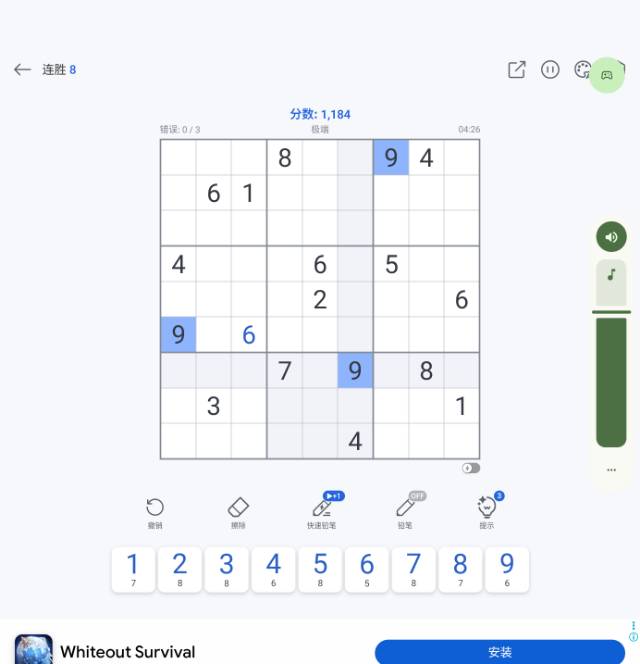
Task: Enter number 5 from the number pad
Action: [x=320, y=569]
